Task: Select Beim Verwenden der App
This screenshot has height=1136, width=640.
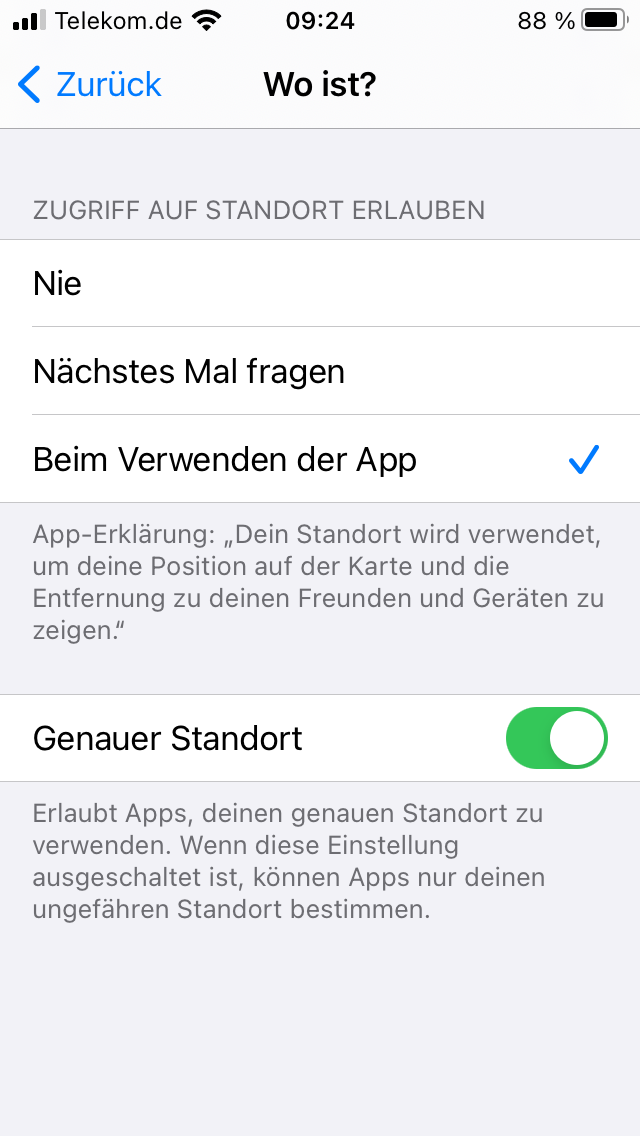Action: tap(320, 460)
